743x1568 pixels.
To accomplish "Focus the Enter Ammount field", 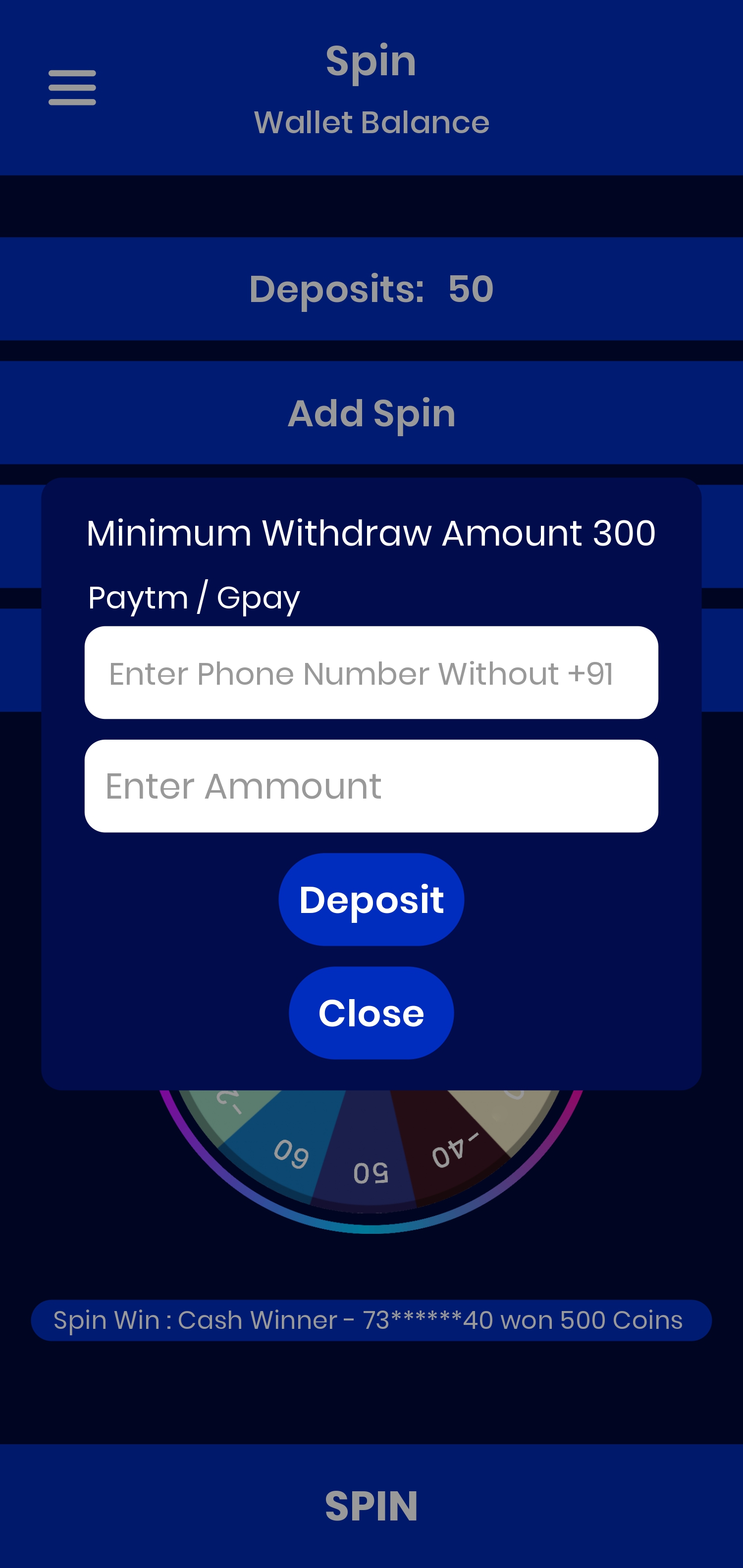I will coord(371,786).
